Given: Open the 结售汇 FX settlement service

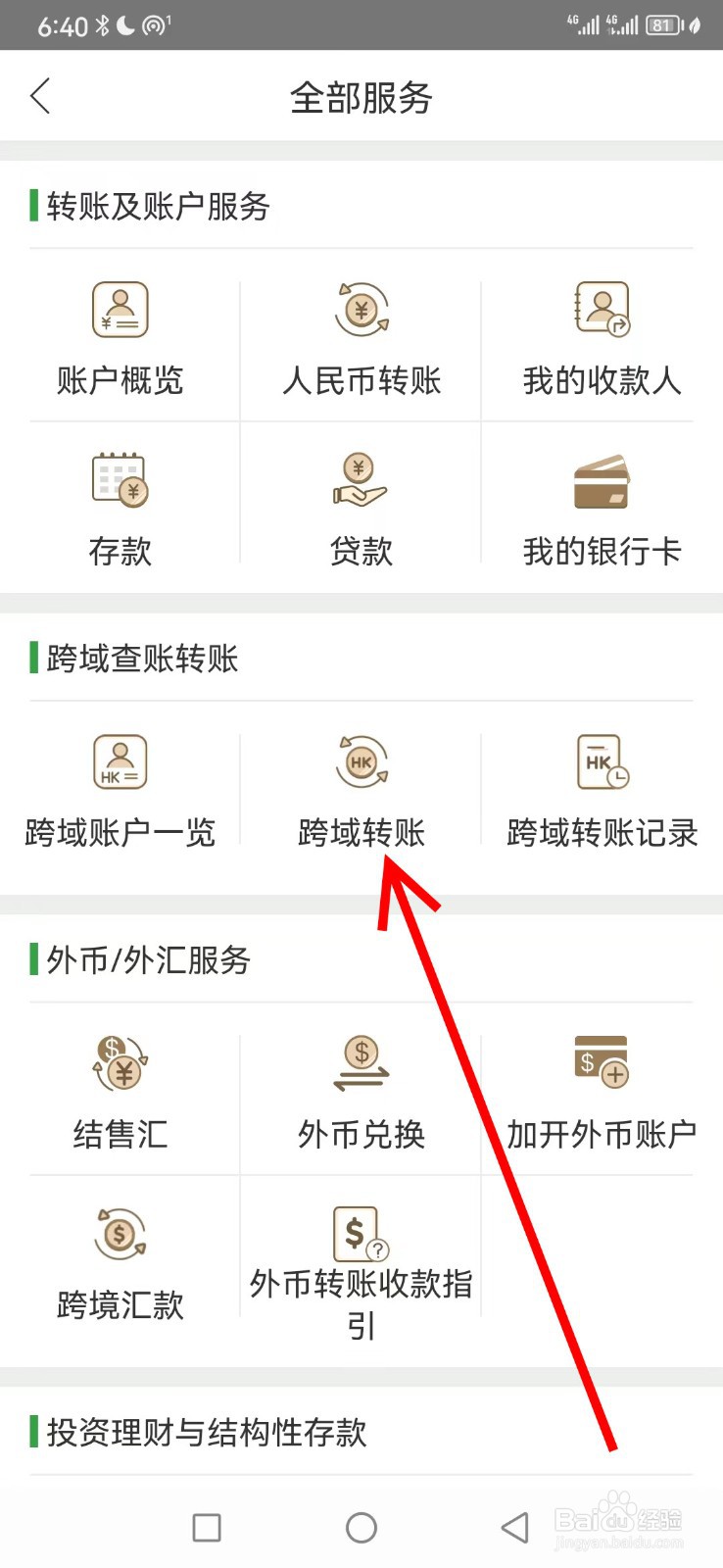Looking at the screenshot, I should (120, 1093).
